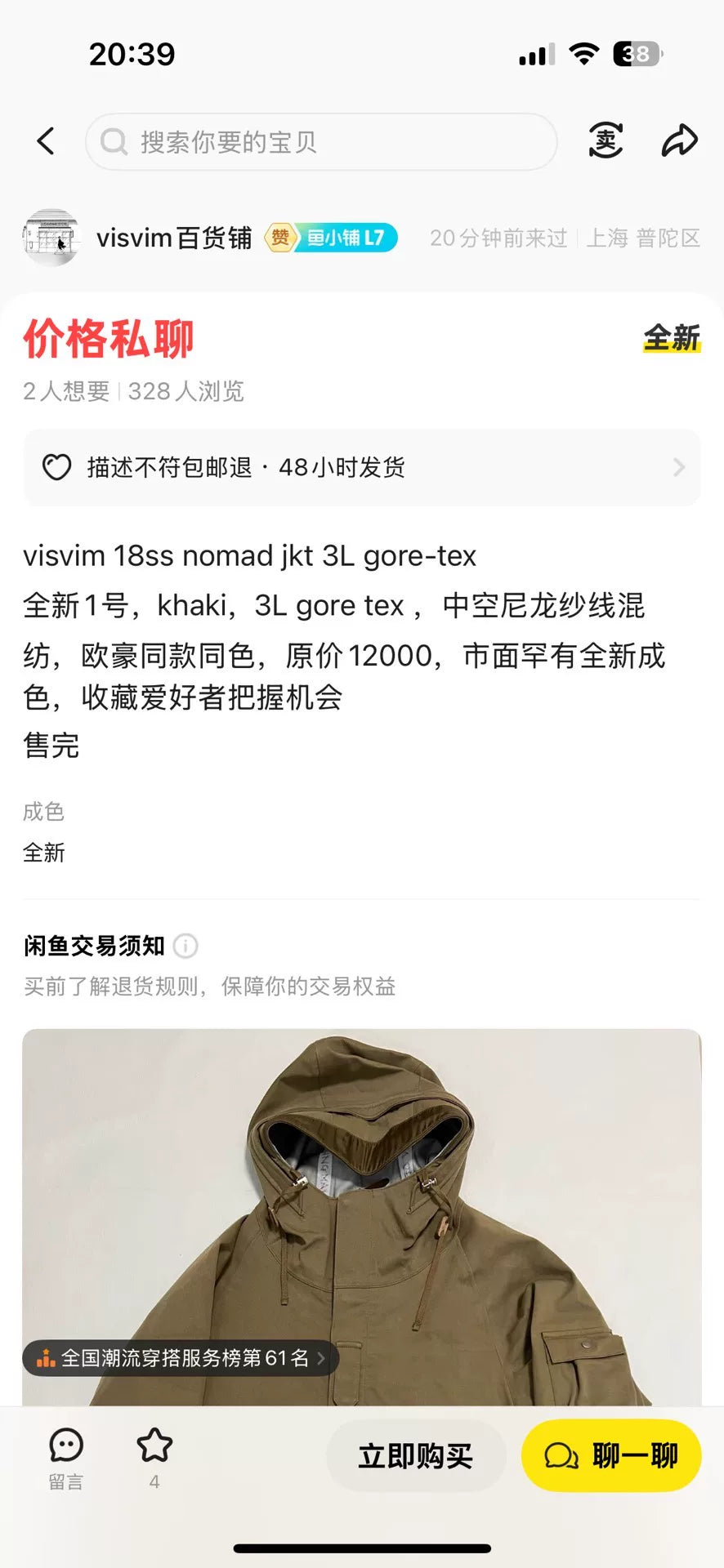
Task: Tap the share icon at top right
Action: point(680,140)
